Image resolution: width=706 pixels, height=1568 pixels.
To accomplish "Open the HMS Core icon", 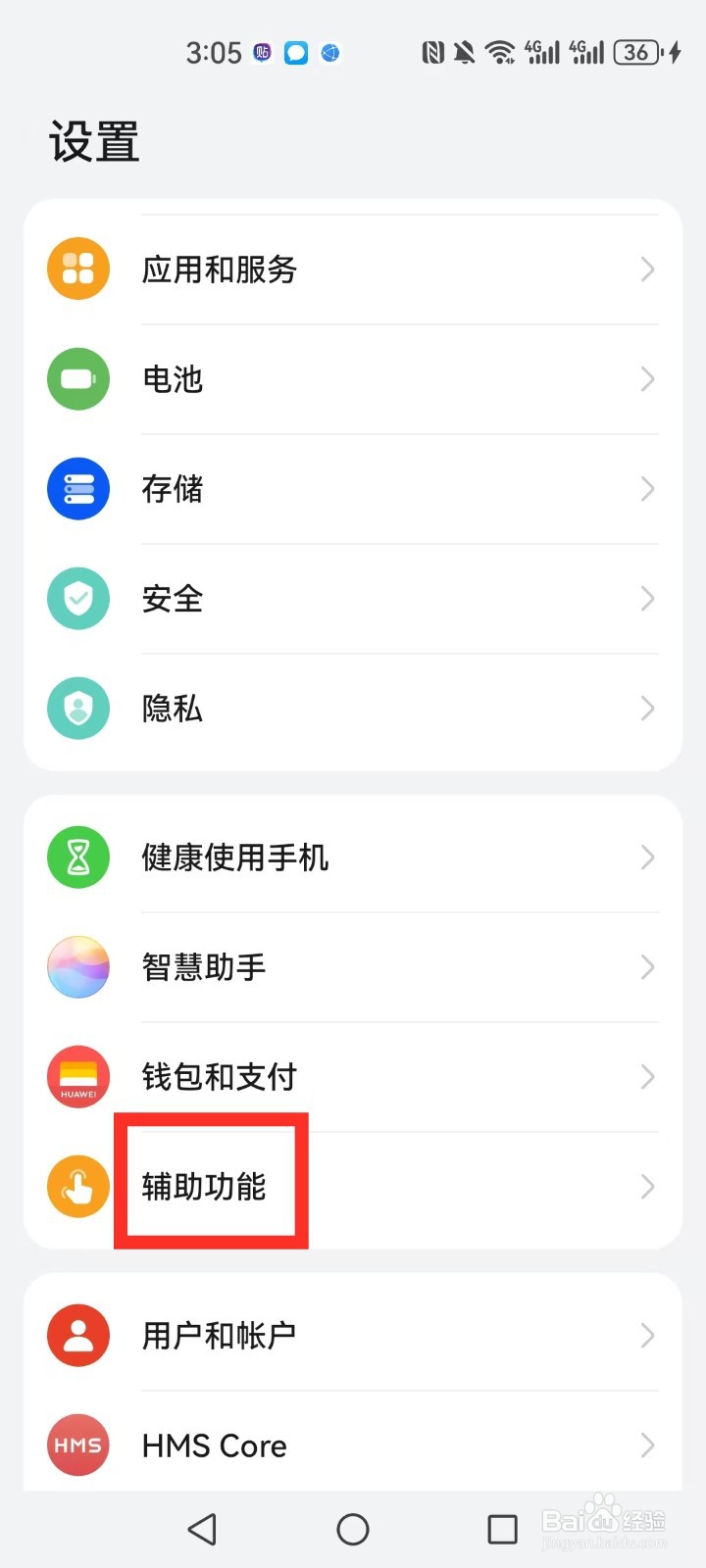I will pos(77,1445).
